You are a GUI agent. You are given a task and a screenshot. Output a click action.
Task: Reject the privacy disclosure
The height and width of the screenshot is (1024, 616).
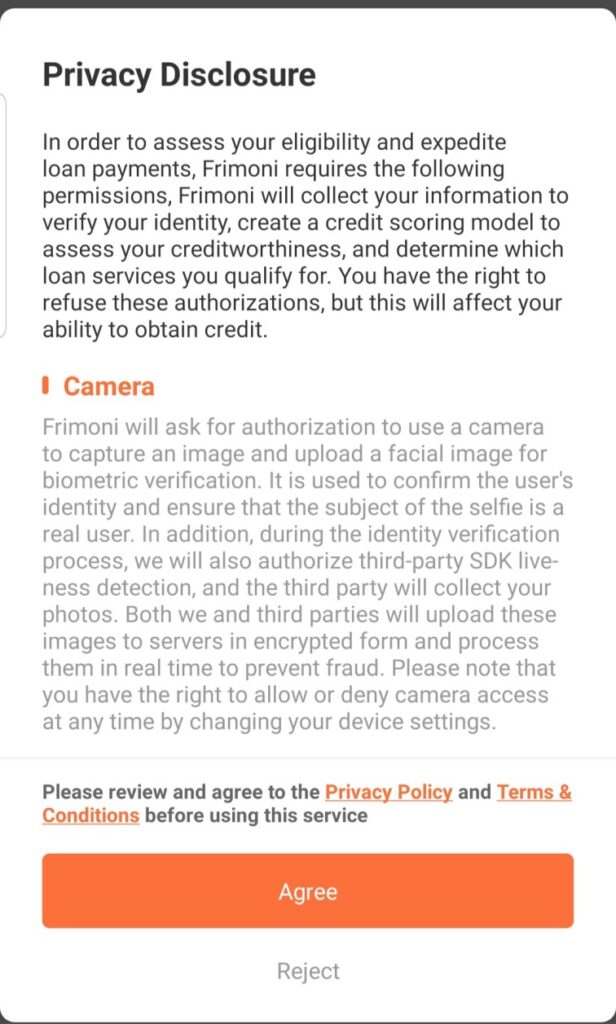coord(308,971)
